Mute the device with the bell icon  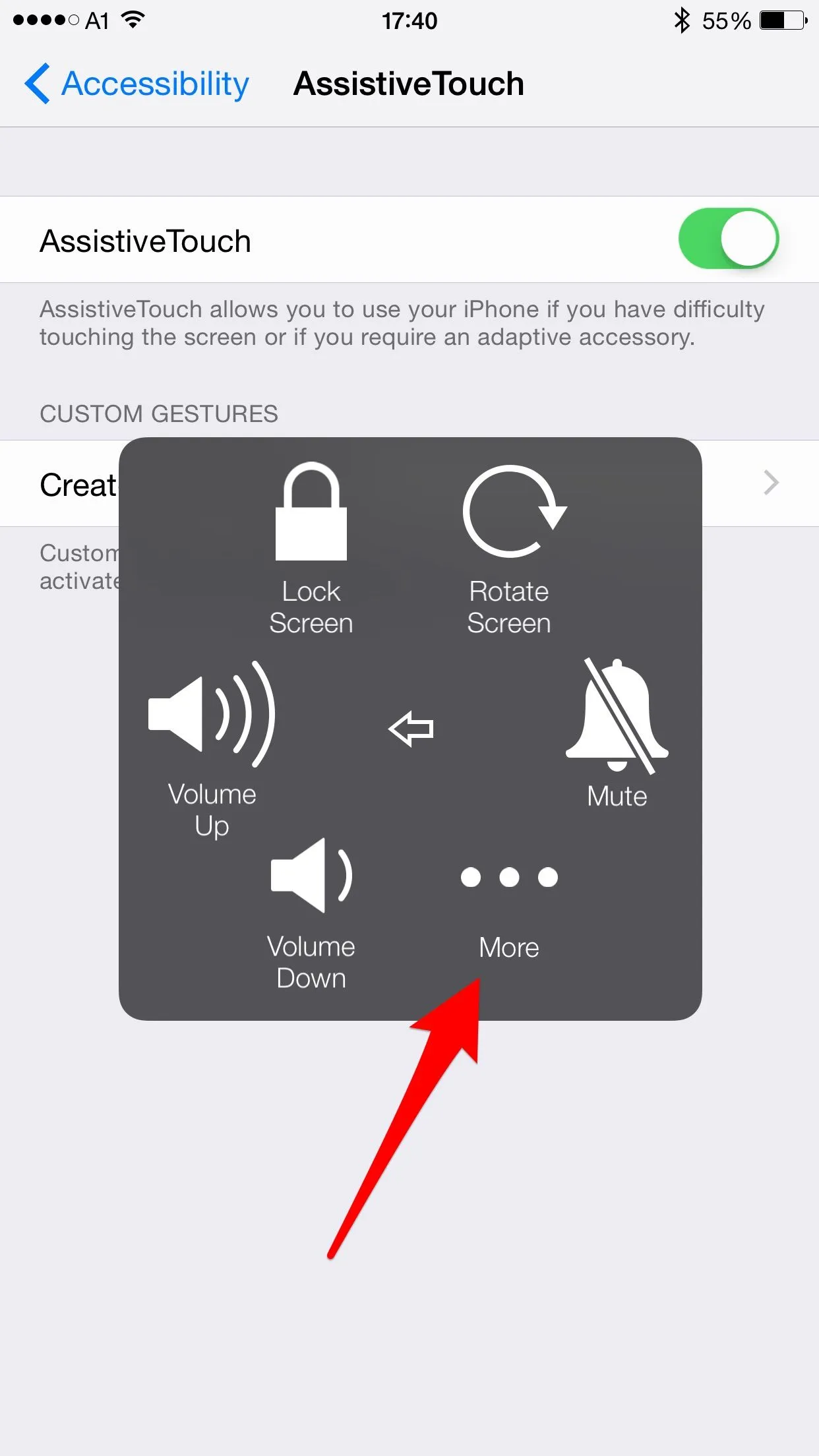click(x=617, y=732)
